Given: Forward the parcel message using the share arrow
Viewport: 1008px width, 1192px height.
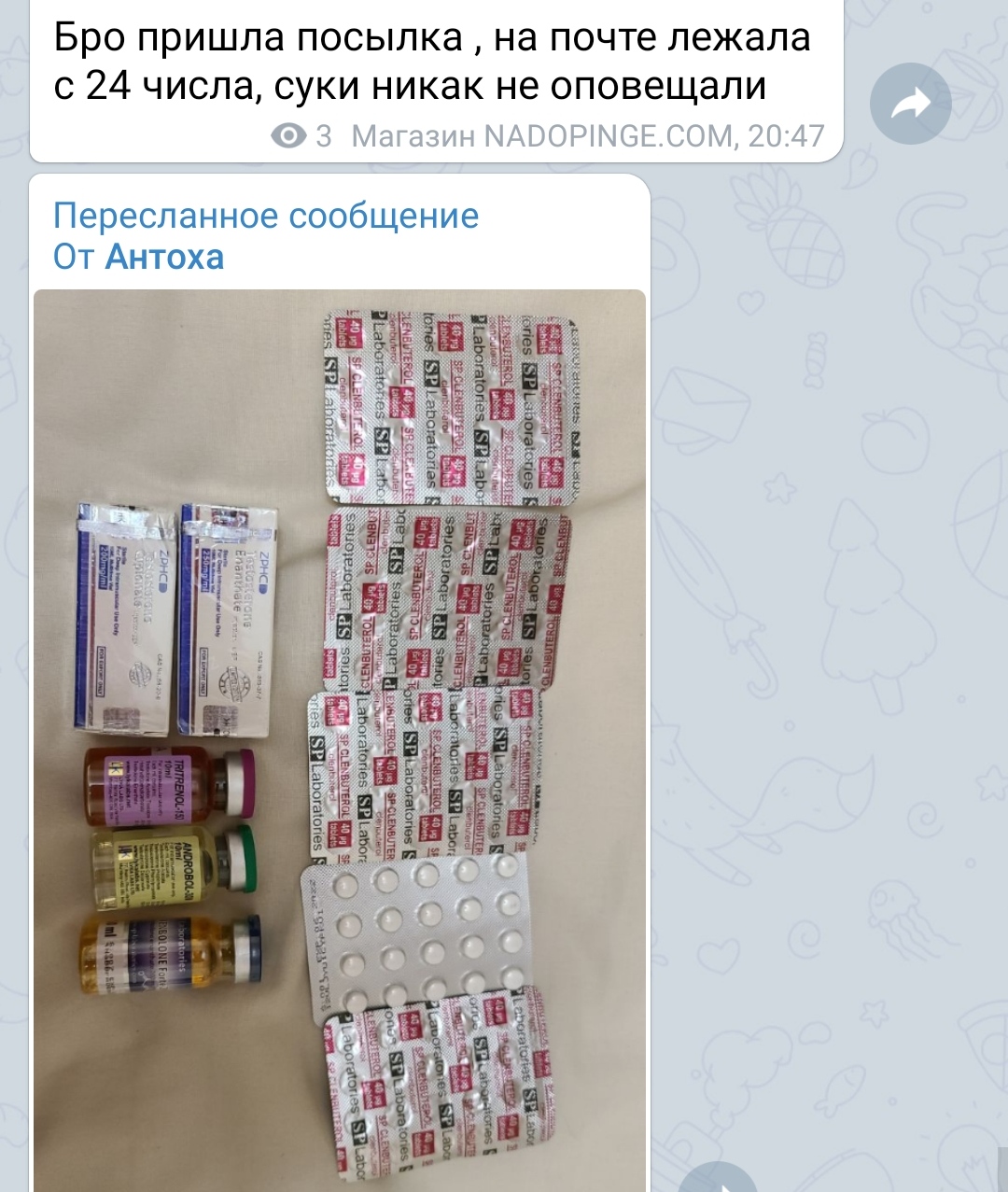Looking at the screenshot, I should [910, 104].
